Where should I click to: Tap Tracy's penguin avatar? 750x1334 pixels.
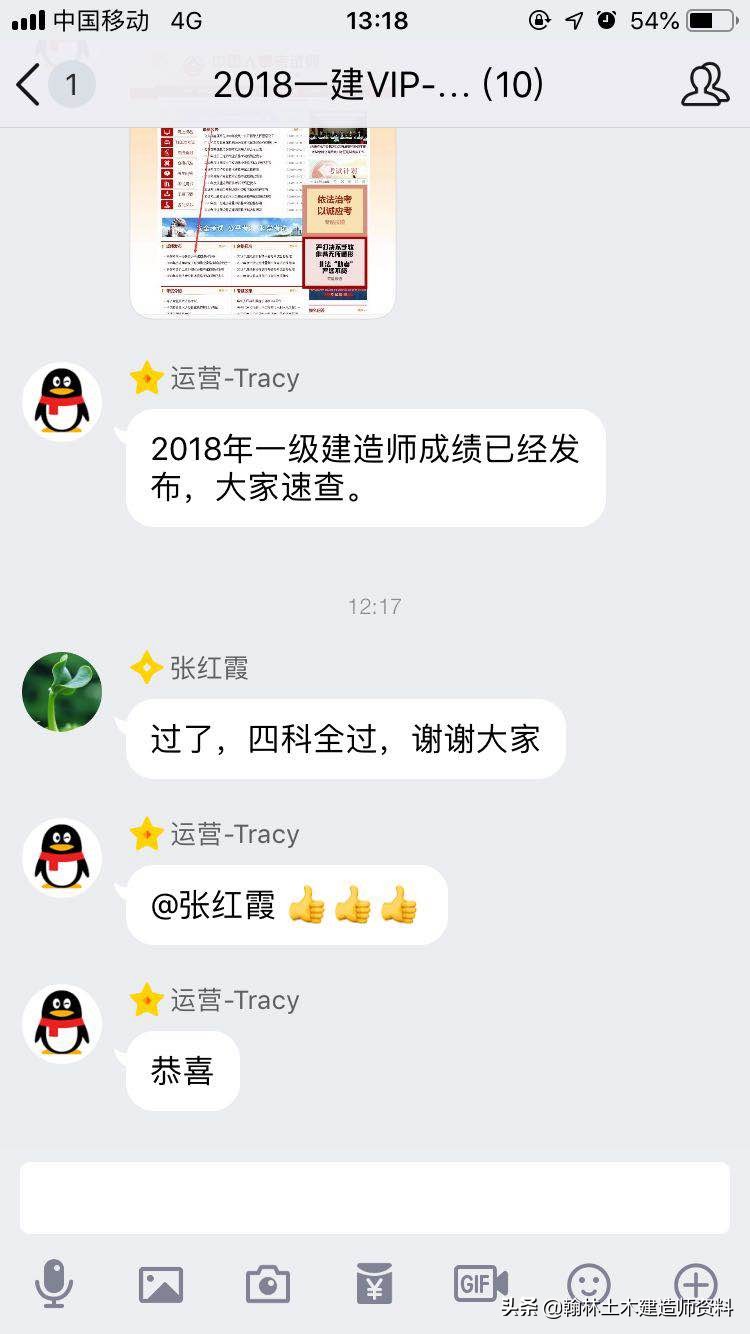click(x=61, y=401)
